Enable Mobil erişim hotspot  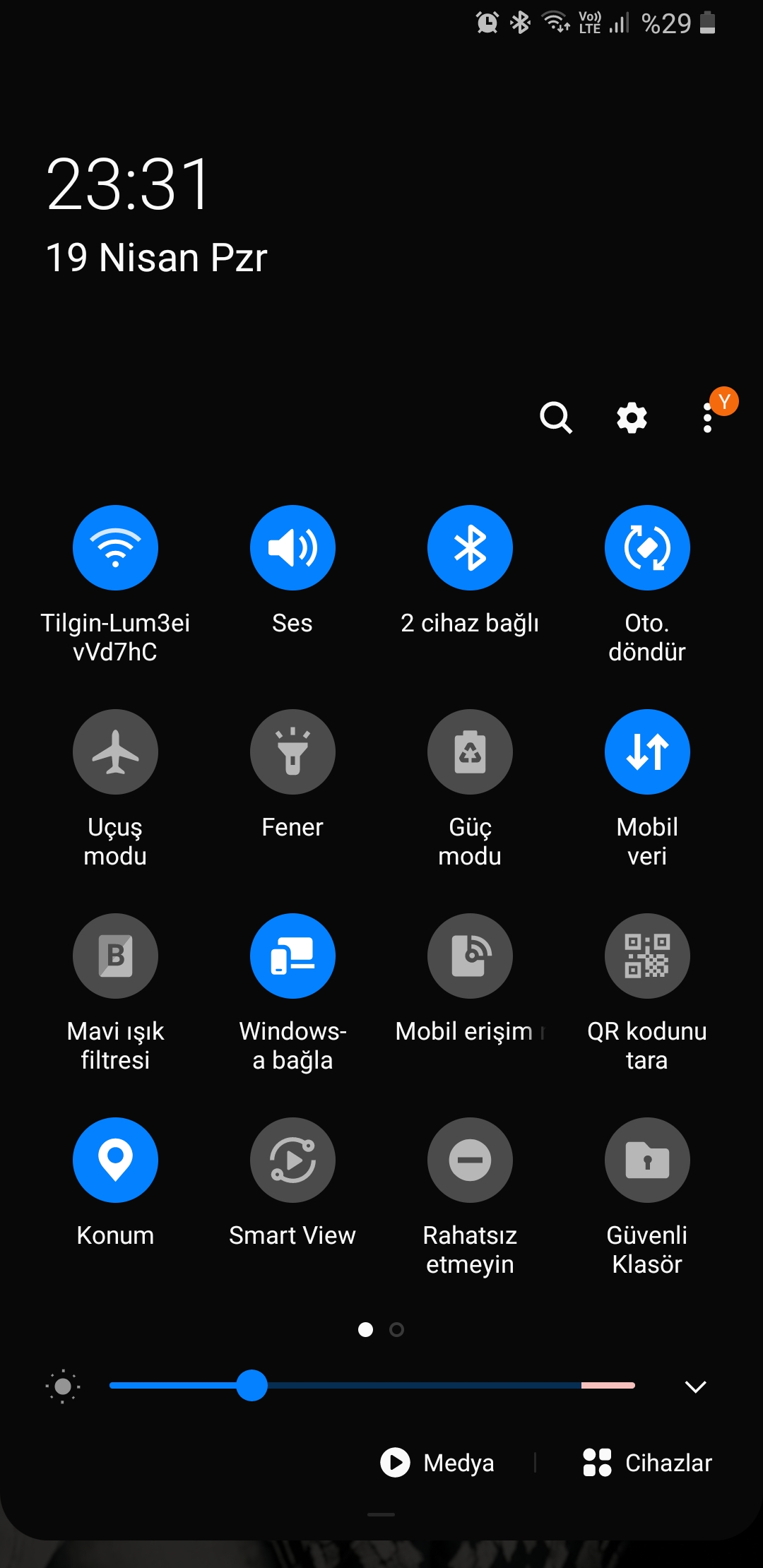click(x=470, y=956)
